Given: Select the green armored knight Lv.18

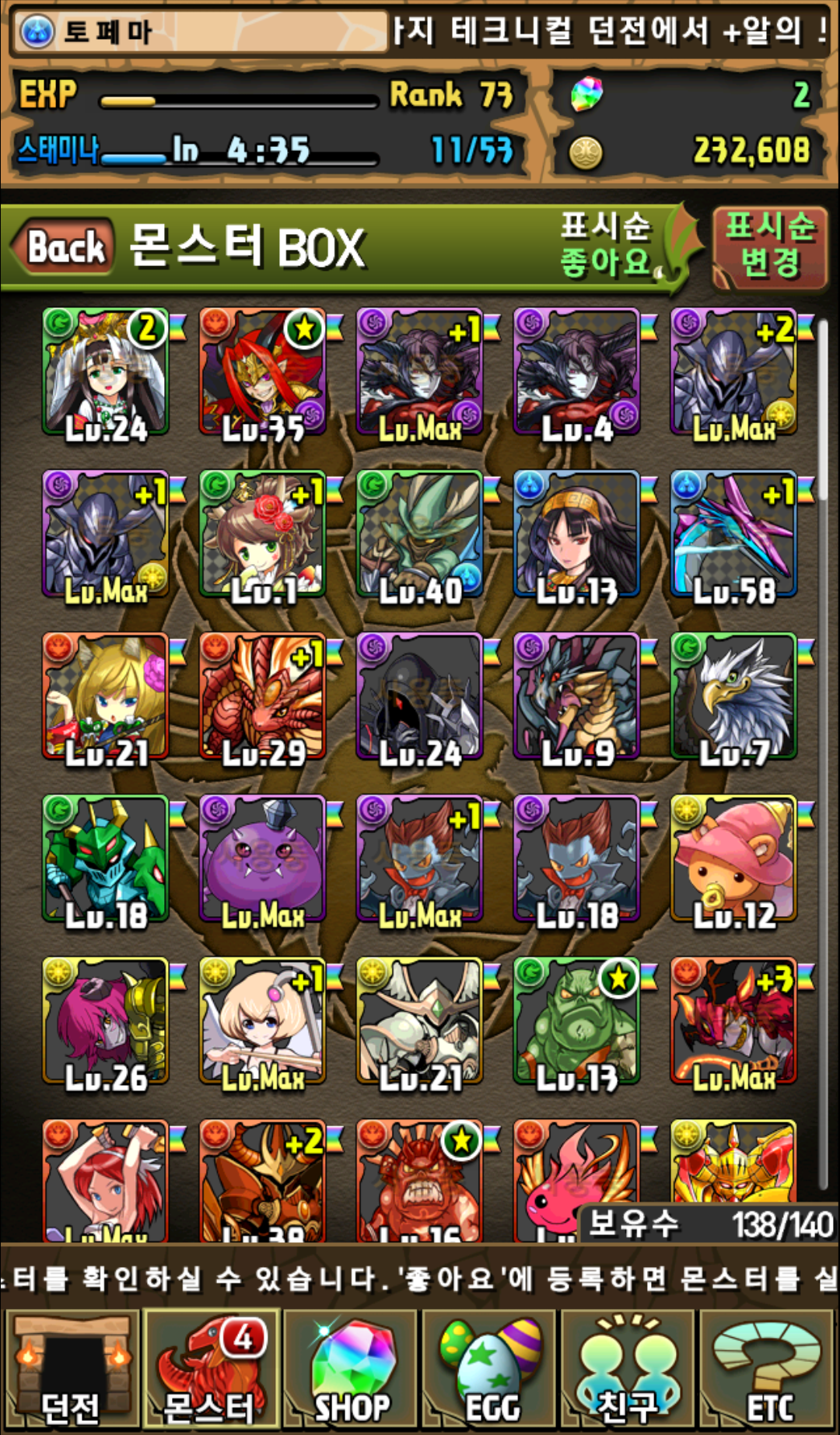Looking at the screenshot, I should 105,859.
